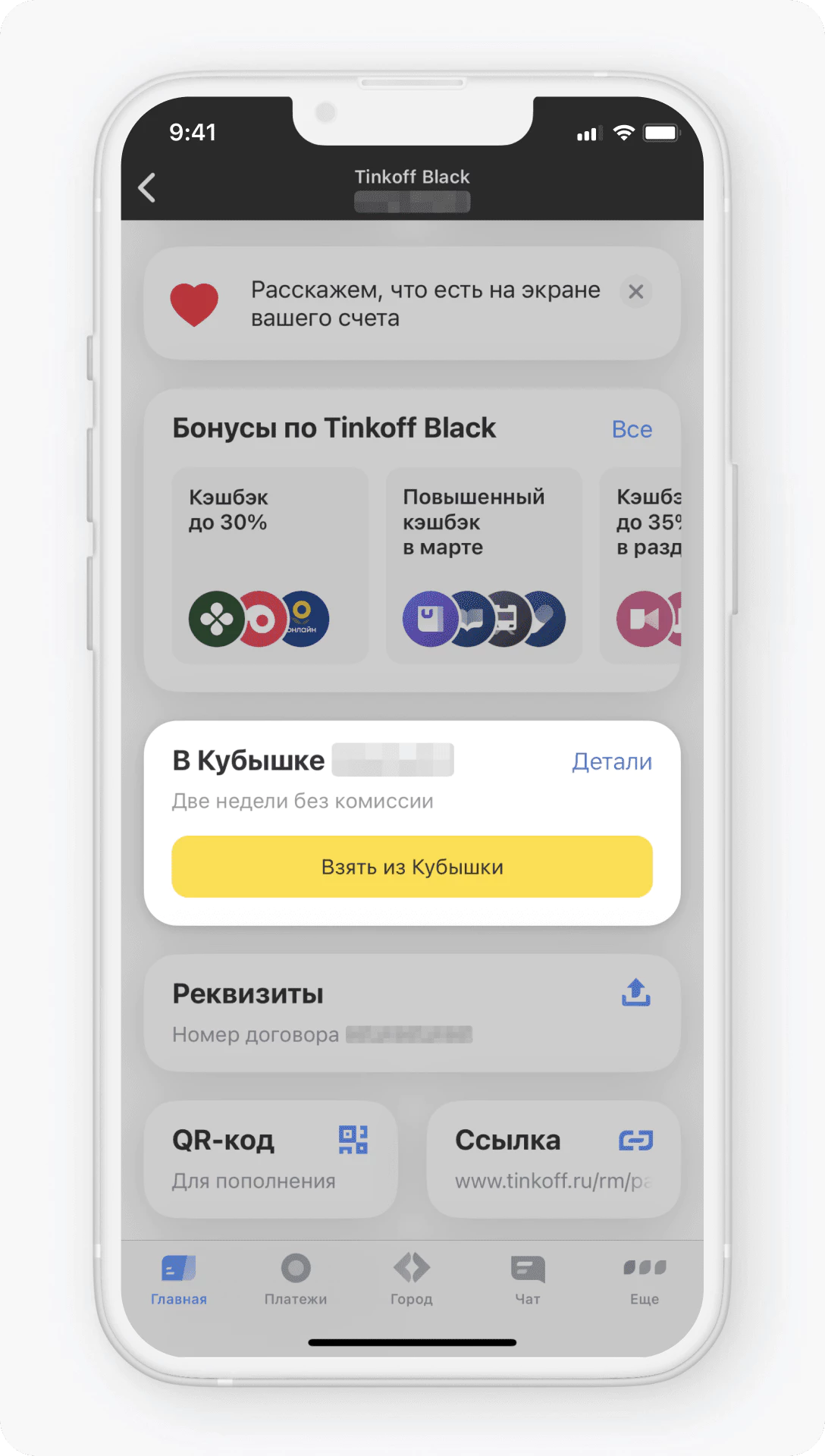This screenshot has height=1456, width=825.
Task: Open Повышенный кэшбэк в марте card
Action: pyautogui.click(x=484, y=565)
